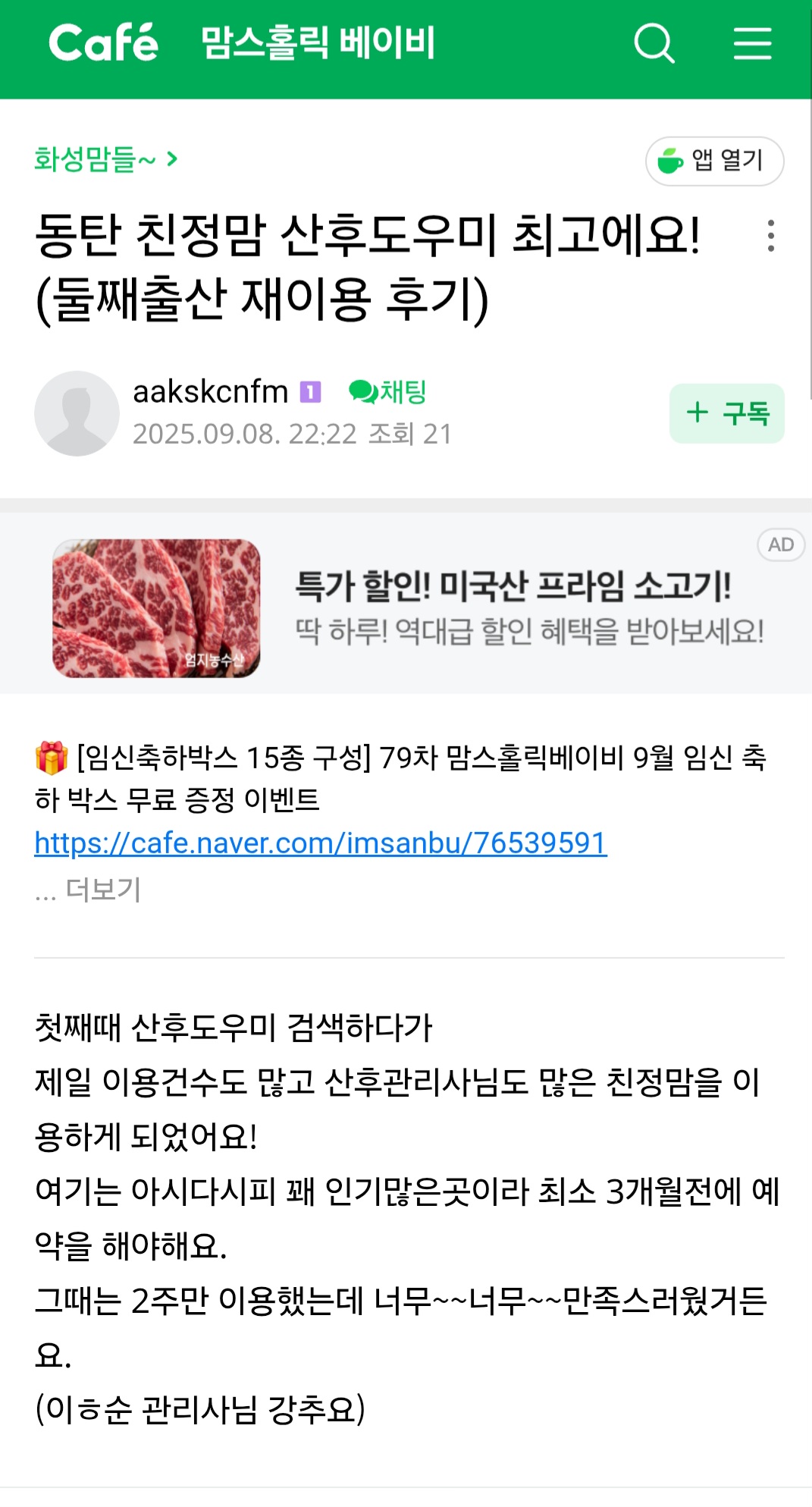Open 맘스홀릭 베이비 cafe title
Image resolution: width=812 pixels, height=1507 pixels.
tap(318, 42)
